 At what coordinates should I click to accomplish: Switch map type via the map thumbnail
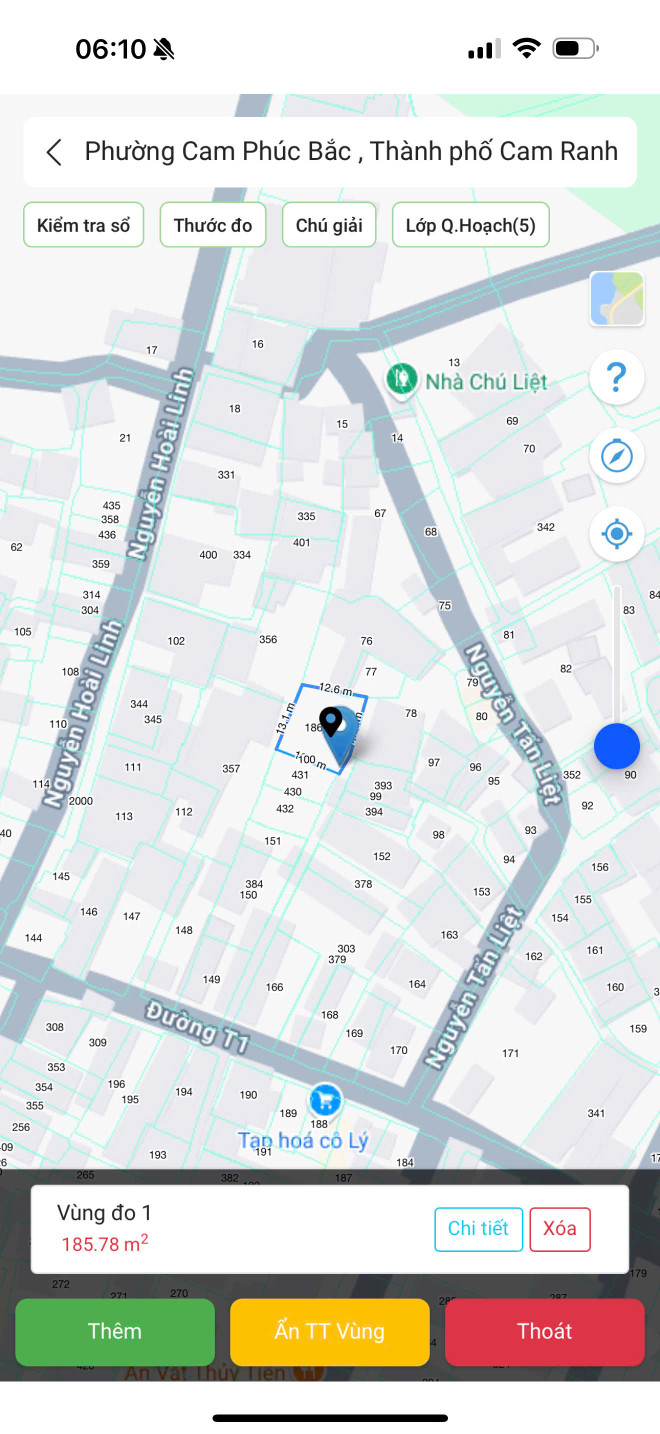(617, 299)
